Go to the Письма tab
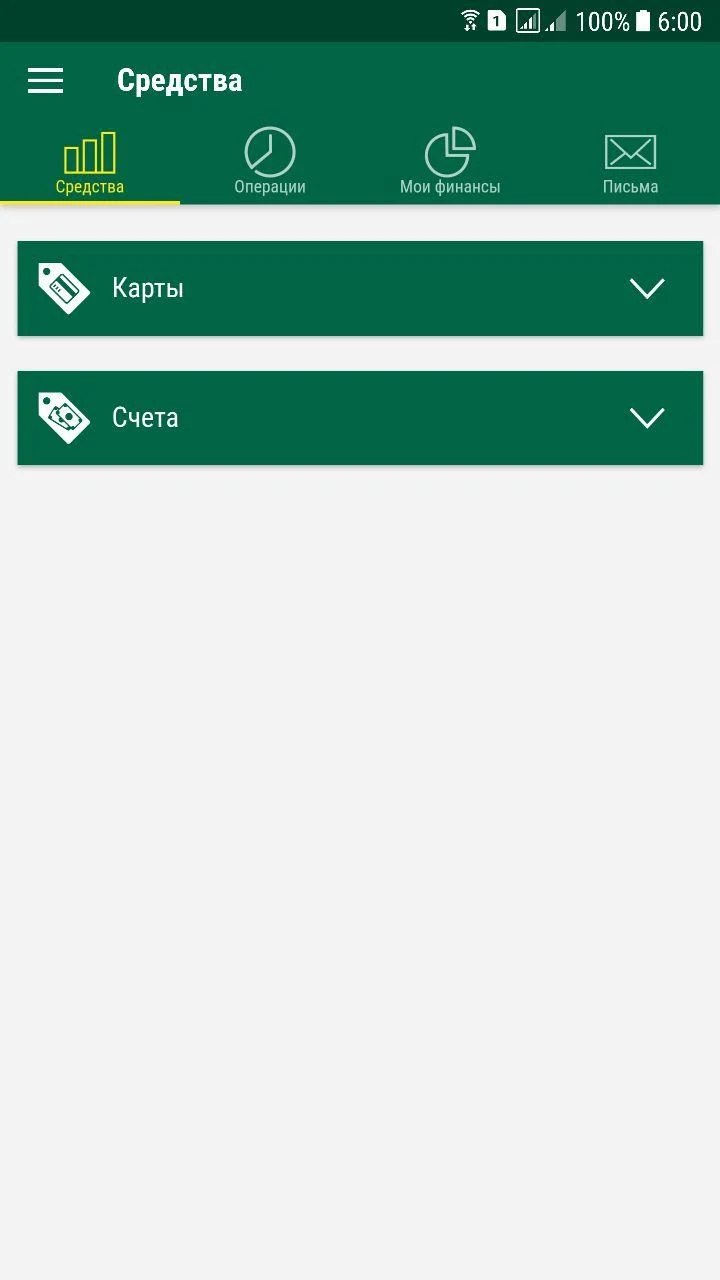This screenshot has width=720, height=1280. [x=630, y=164]
